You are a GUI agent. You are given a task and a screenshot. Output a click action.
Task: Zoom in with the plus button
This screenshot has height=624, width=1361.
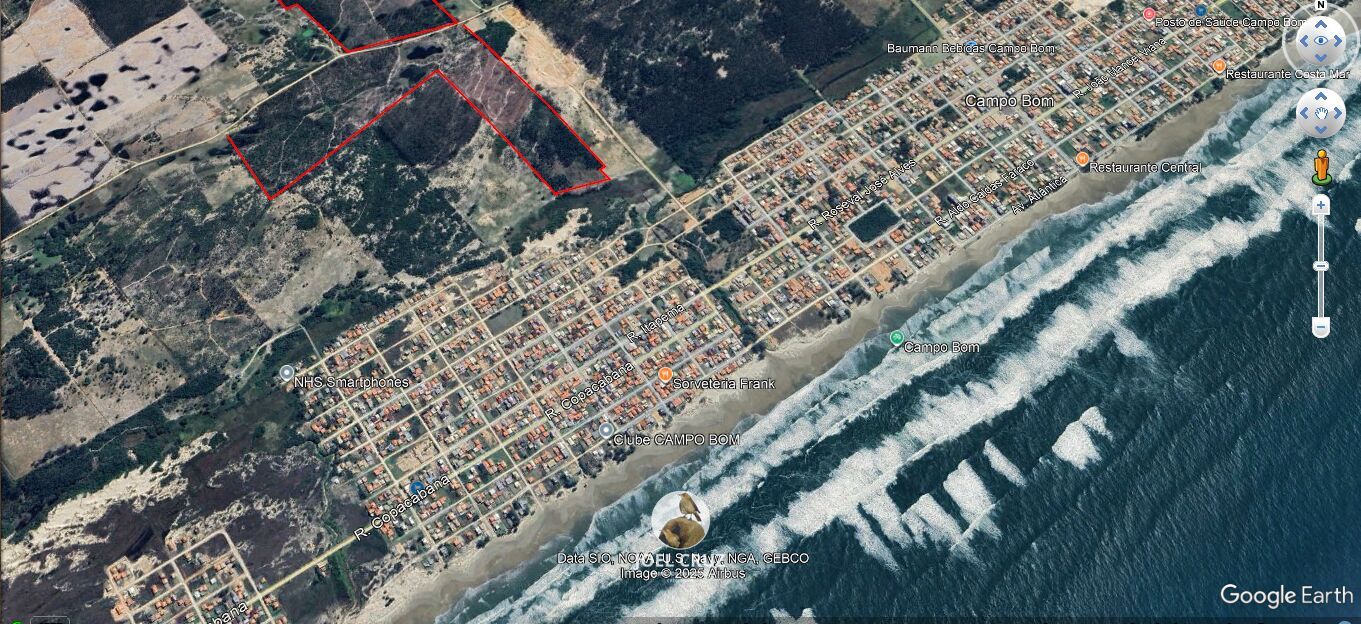pos(1321,205)
